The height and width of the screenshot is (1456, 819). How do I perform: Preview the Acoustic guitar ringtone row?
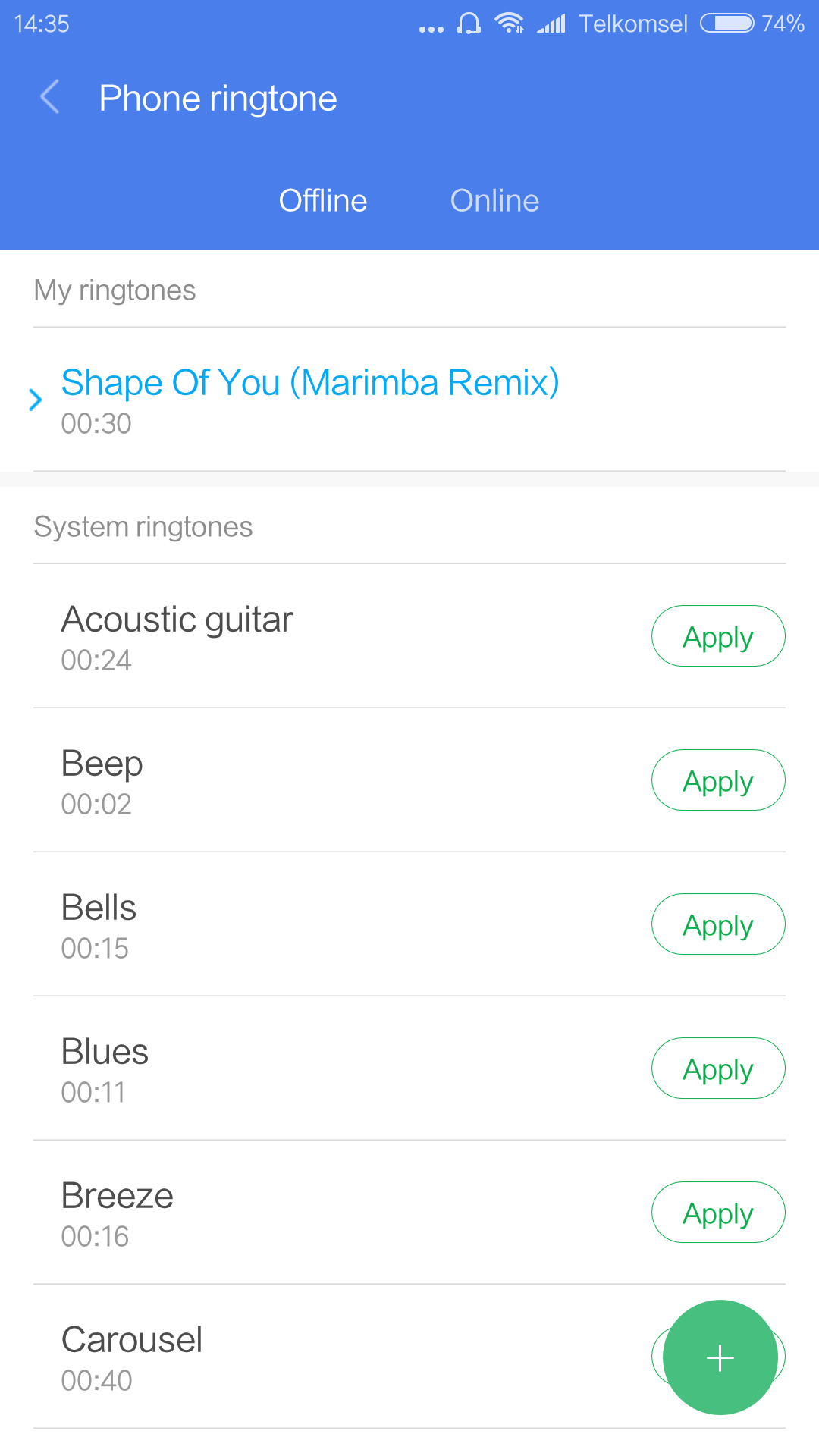pos(334,636)
